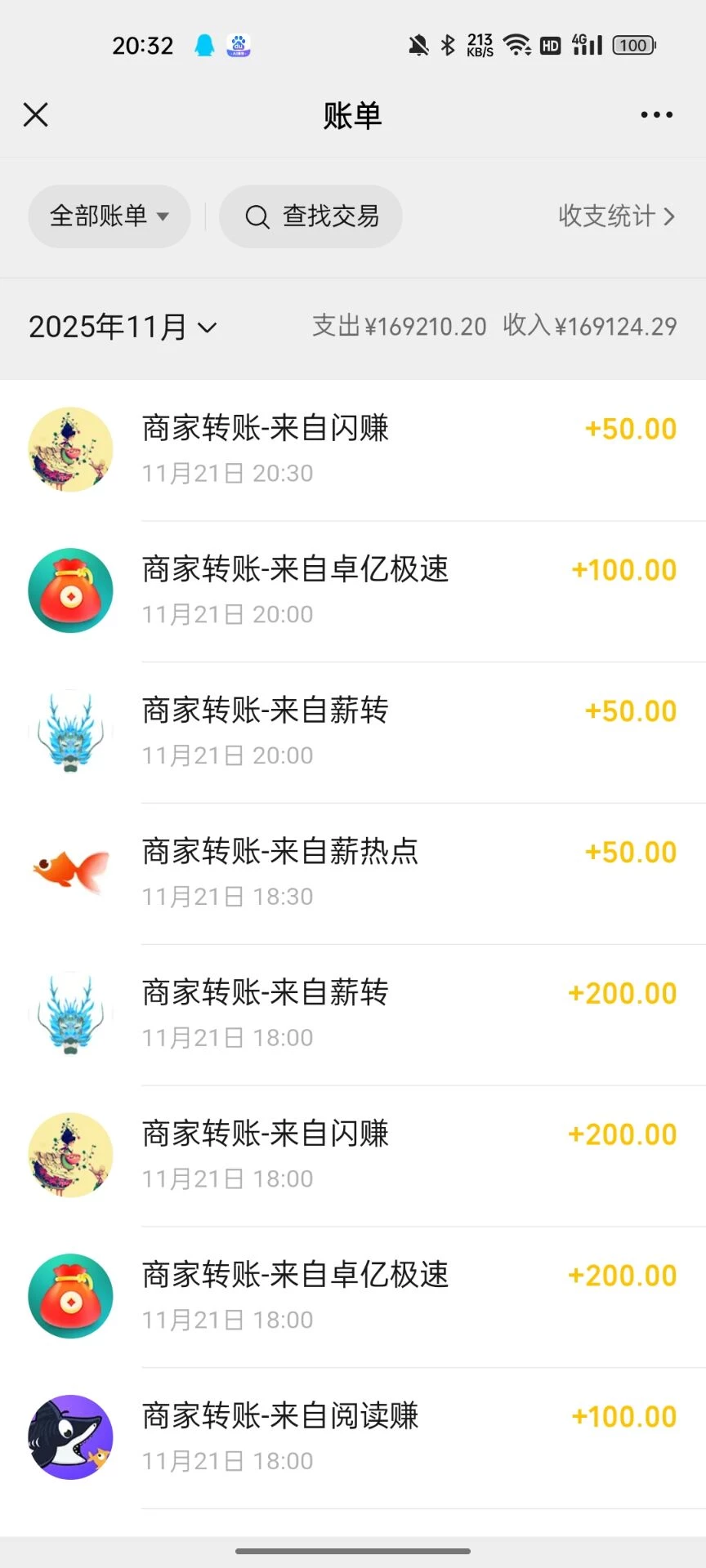Viewport: 706px width, 1568px height.
Task: Change the month from 2025年11月
Action: click(x=123, y=327)
